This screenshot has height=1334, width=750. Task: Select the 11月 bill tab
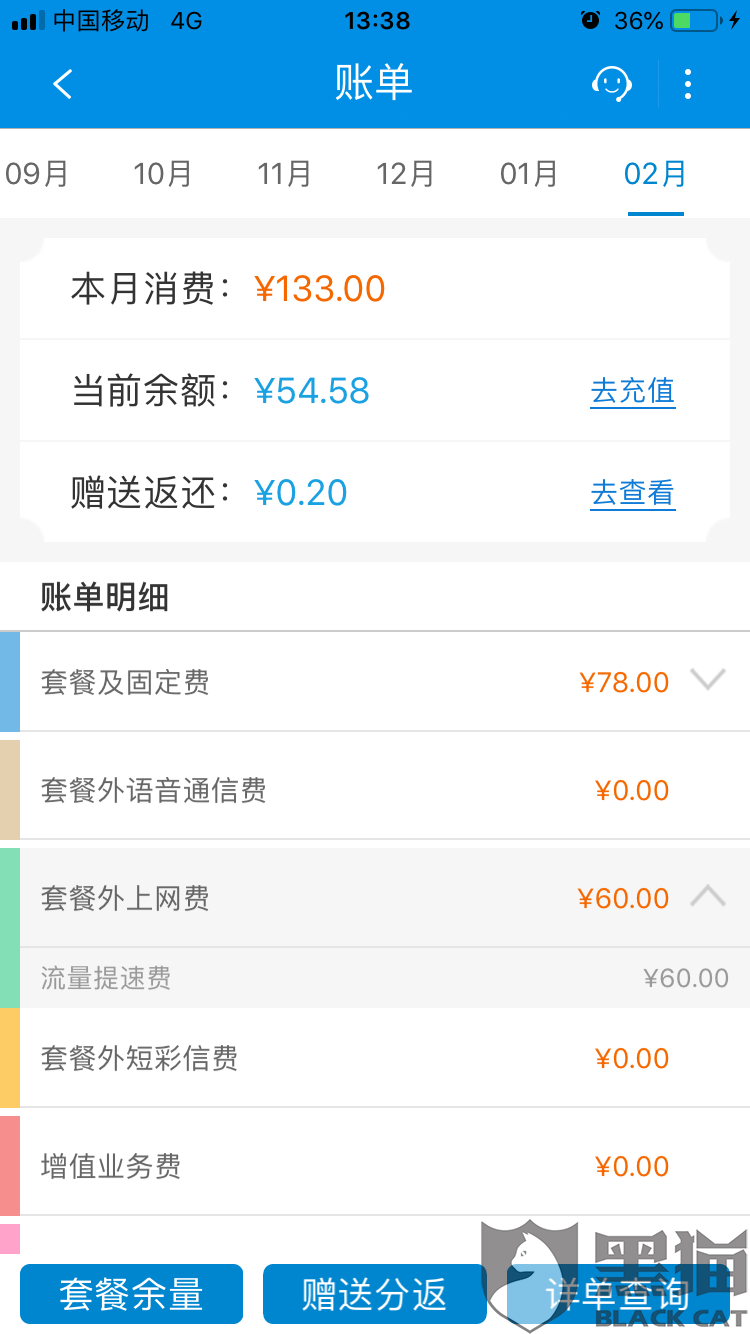pos(284,174)
